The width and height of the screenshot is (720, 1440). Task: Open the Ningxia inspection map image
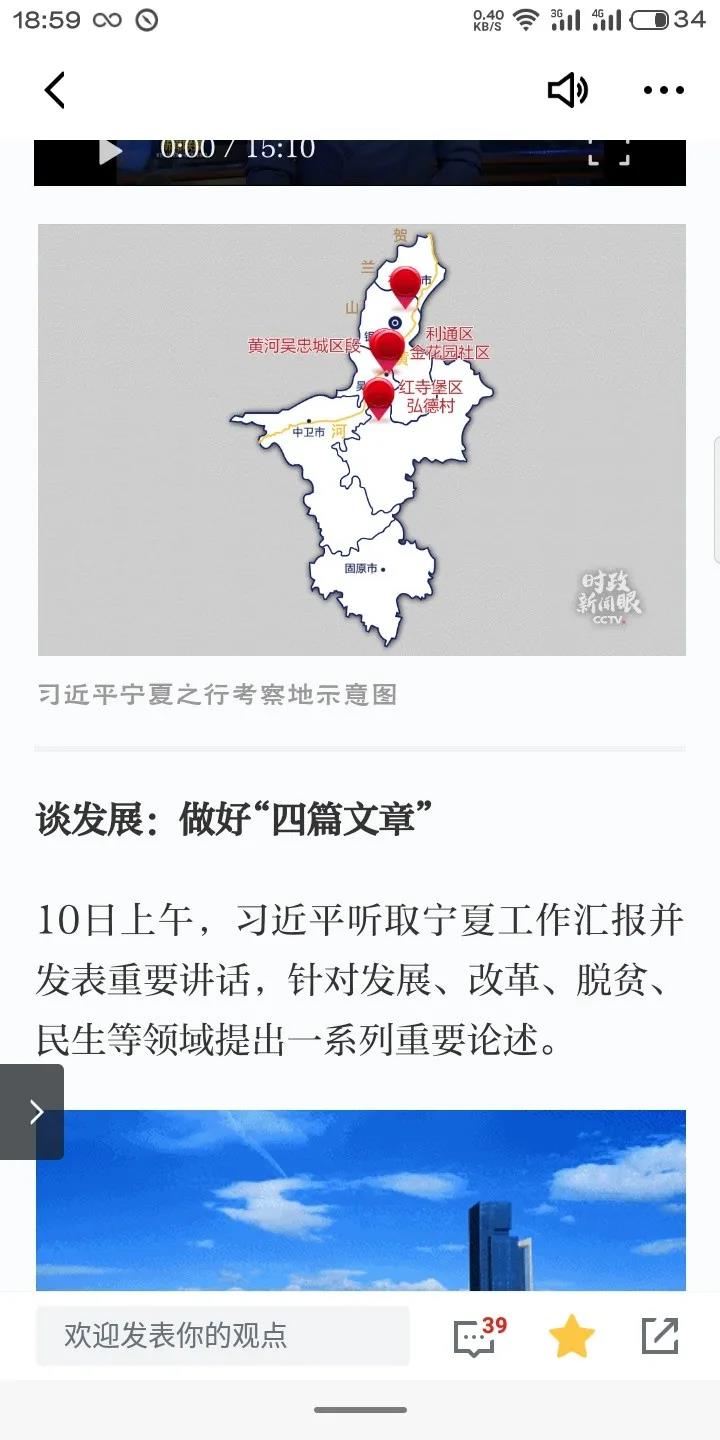point(361,439)
